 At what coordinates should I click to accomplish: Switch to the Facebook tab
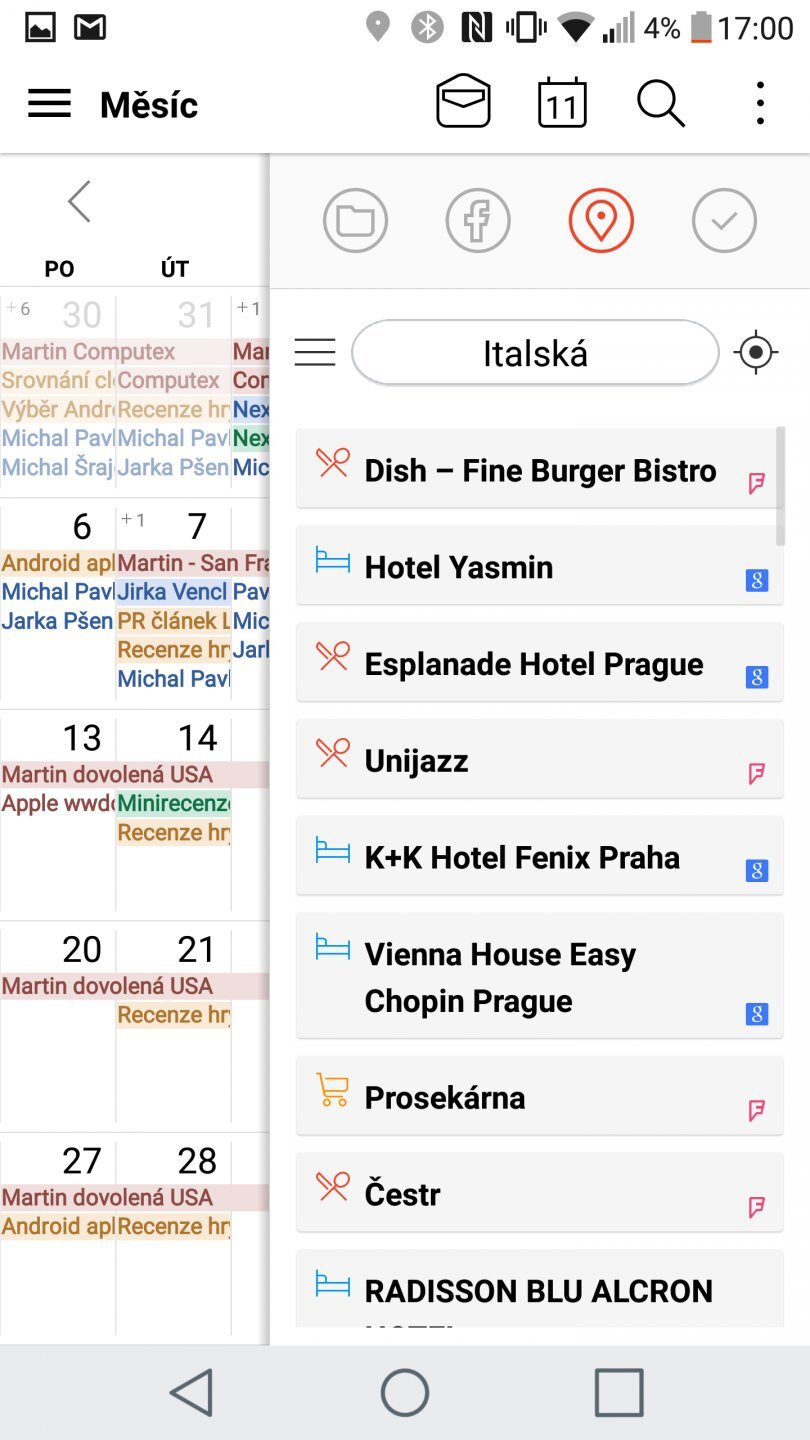pos(478,220)
